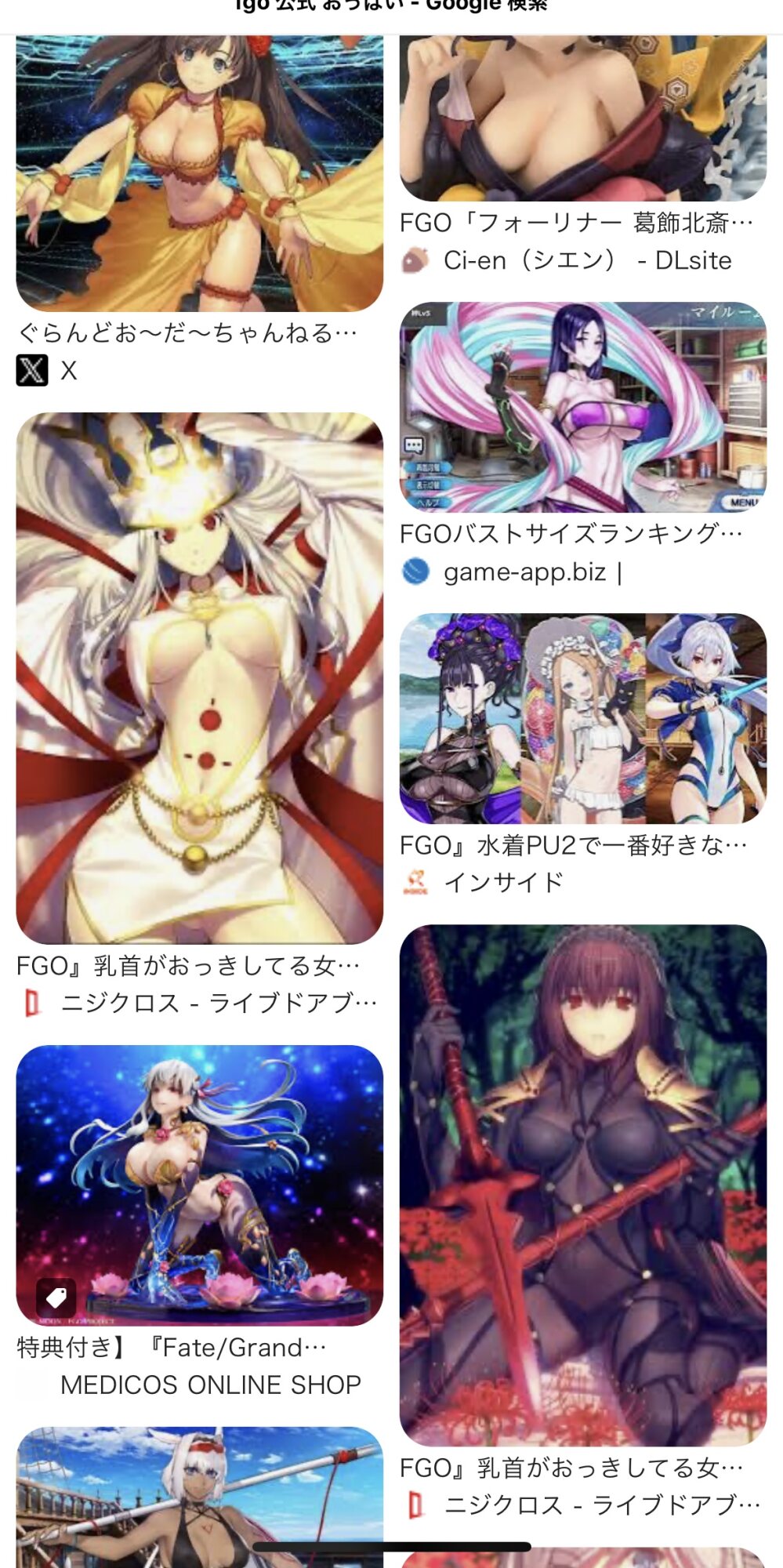Open the インサイド 水着PU2 image result
Viewport: 783px width, 1568px height.
tap(582, 718)
